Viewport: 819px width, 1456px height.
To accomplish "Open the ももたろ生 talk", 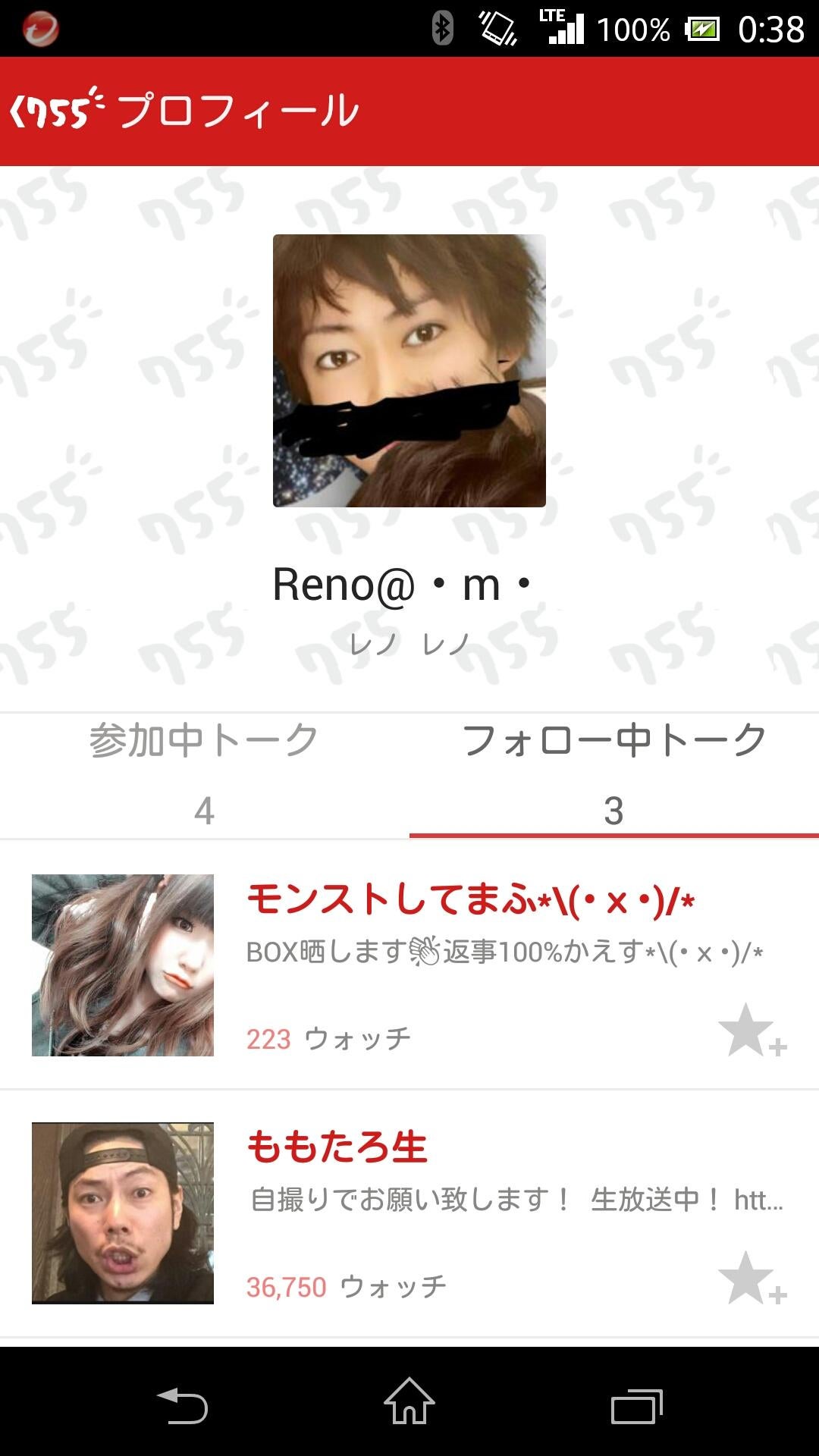I will [338, 1147].
